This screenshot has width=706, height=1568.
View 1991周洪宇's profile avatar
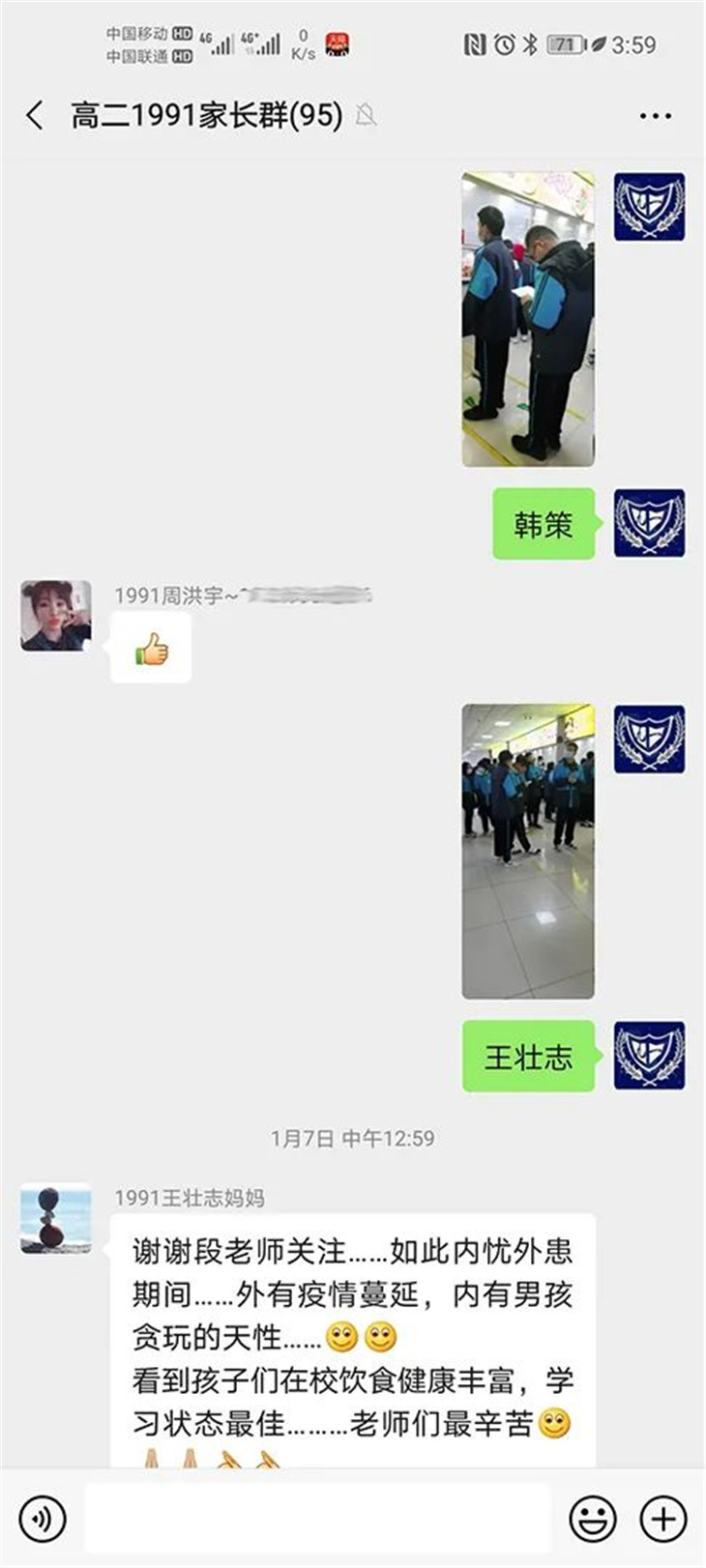(x=56, y=616)
